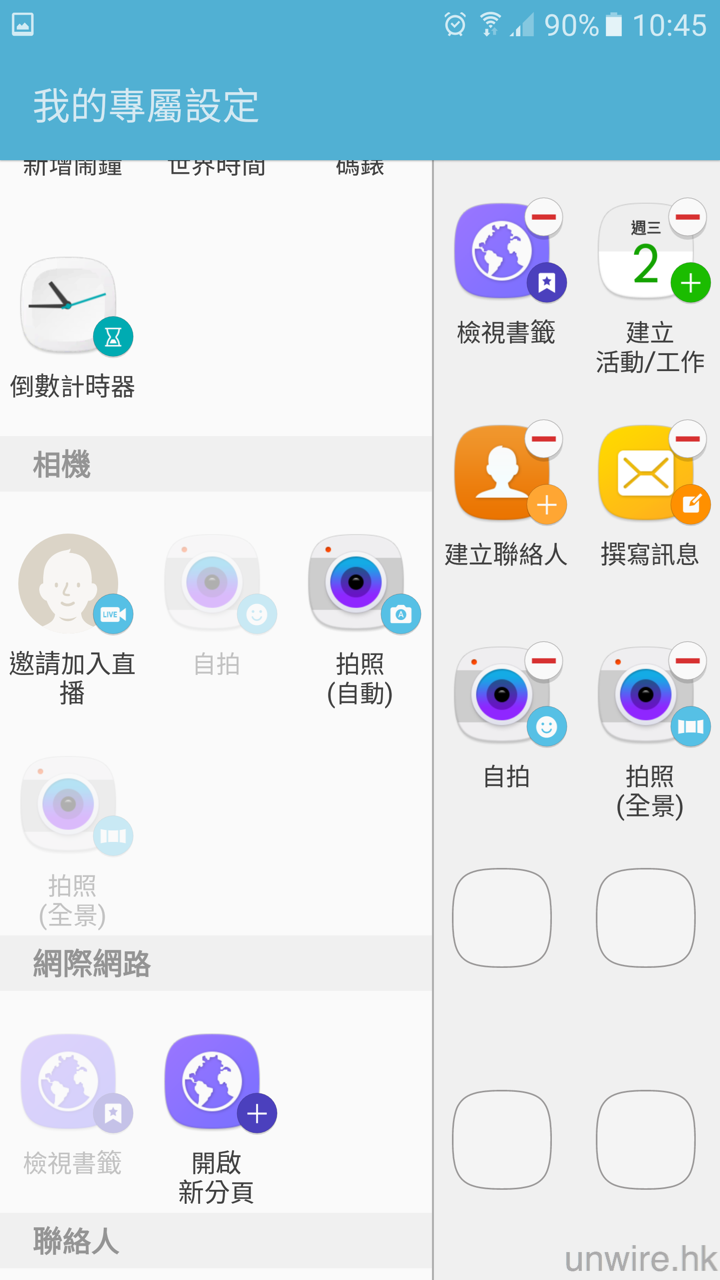This screenshot has width=720, height=1280.
Task: Remove 檢視書籤 from the selected shortcuts
Action: tap(544, 217)
